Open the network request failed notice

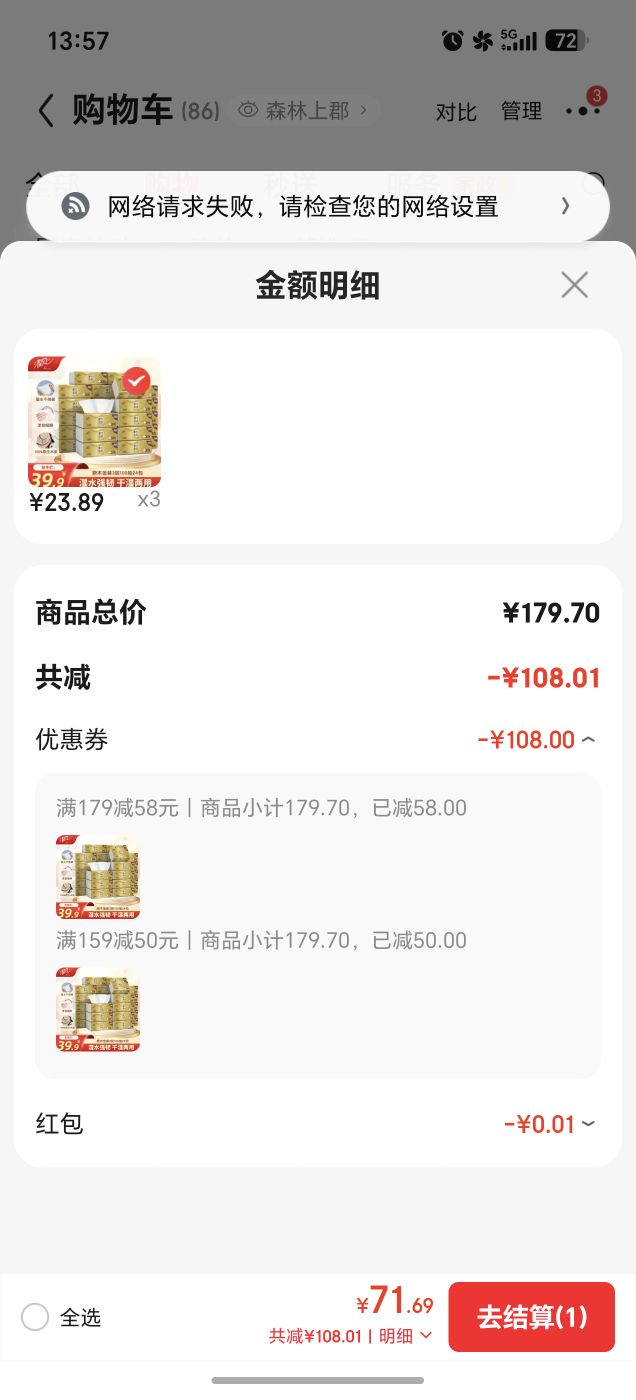point(318,207)
